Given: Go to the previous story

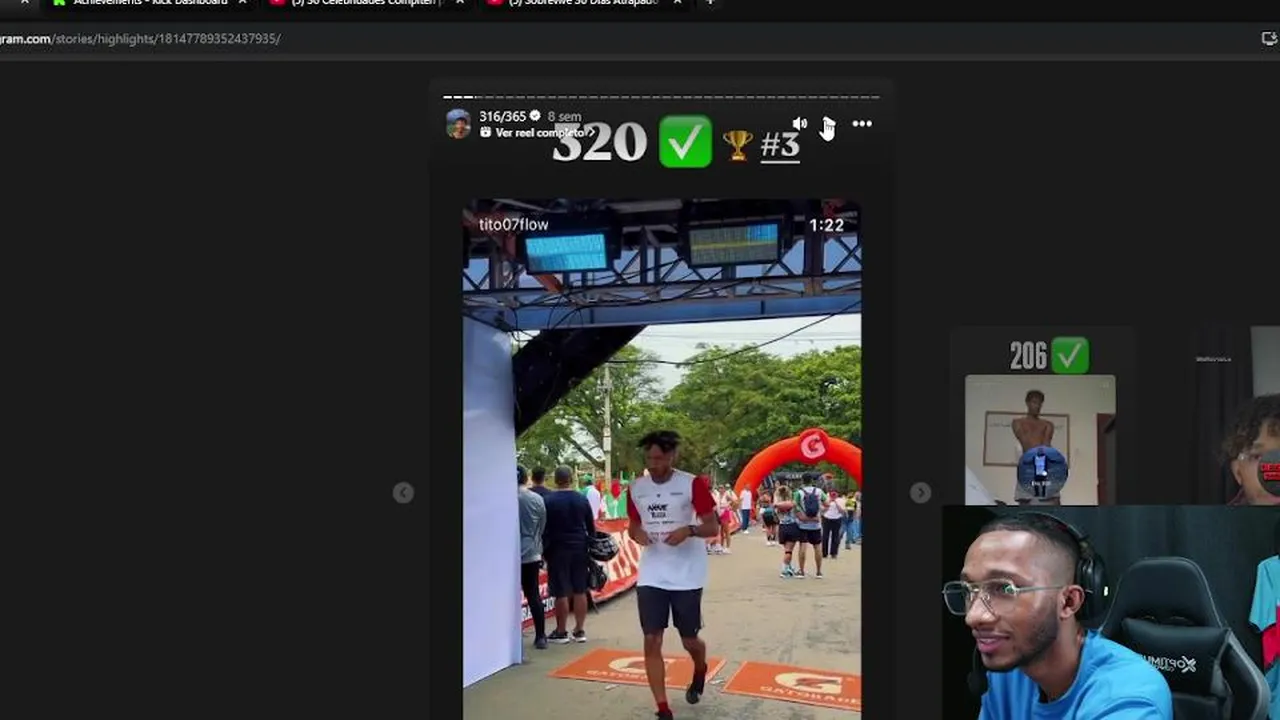Looking at the screenshot, I should pos(403,492).
